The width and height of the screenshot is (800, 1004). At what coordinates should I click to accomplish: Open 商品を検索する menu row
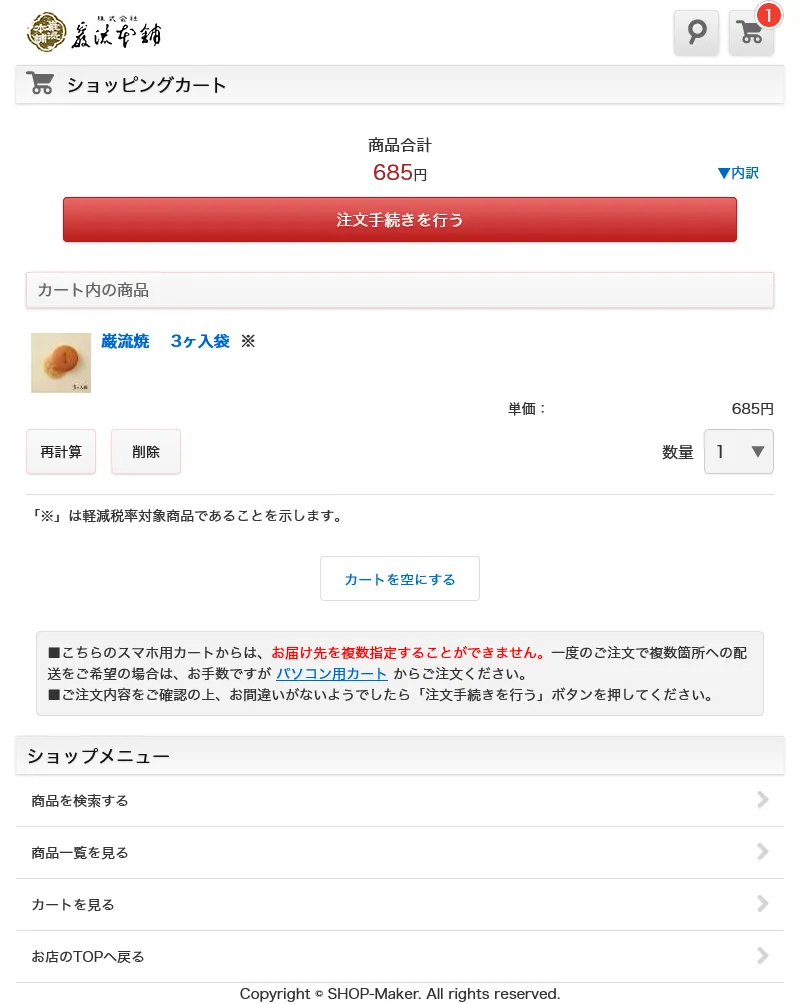click(x=400, y=801)
